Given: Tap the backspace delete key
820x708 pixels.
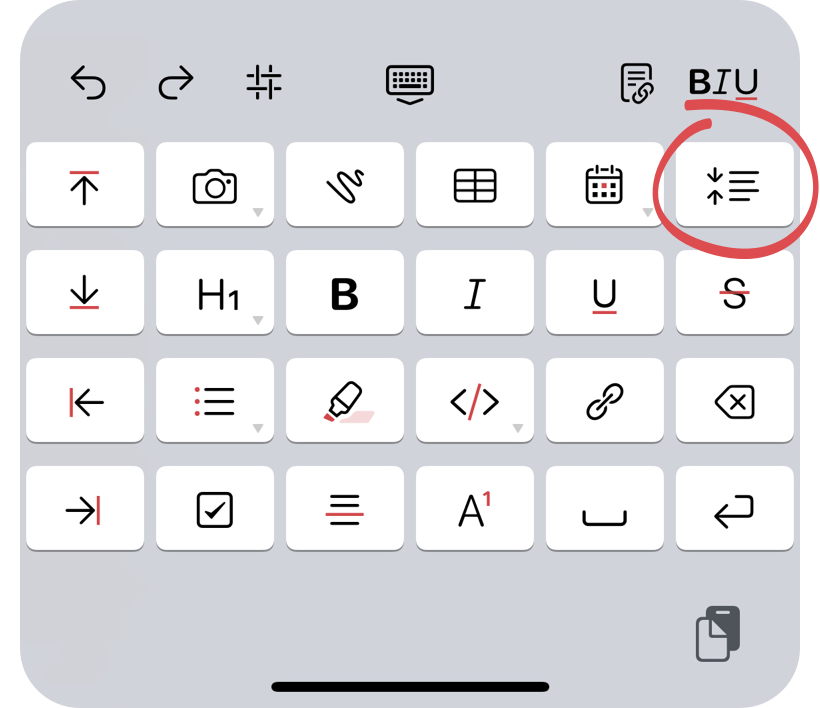Looking at the screenshot, I should (735, 402).
